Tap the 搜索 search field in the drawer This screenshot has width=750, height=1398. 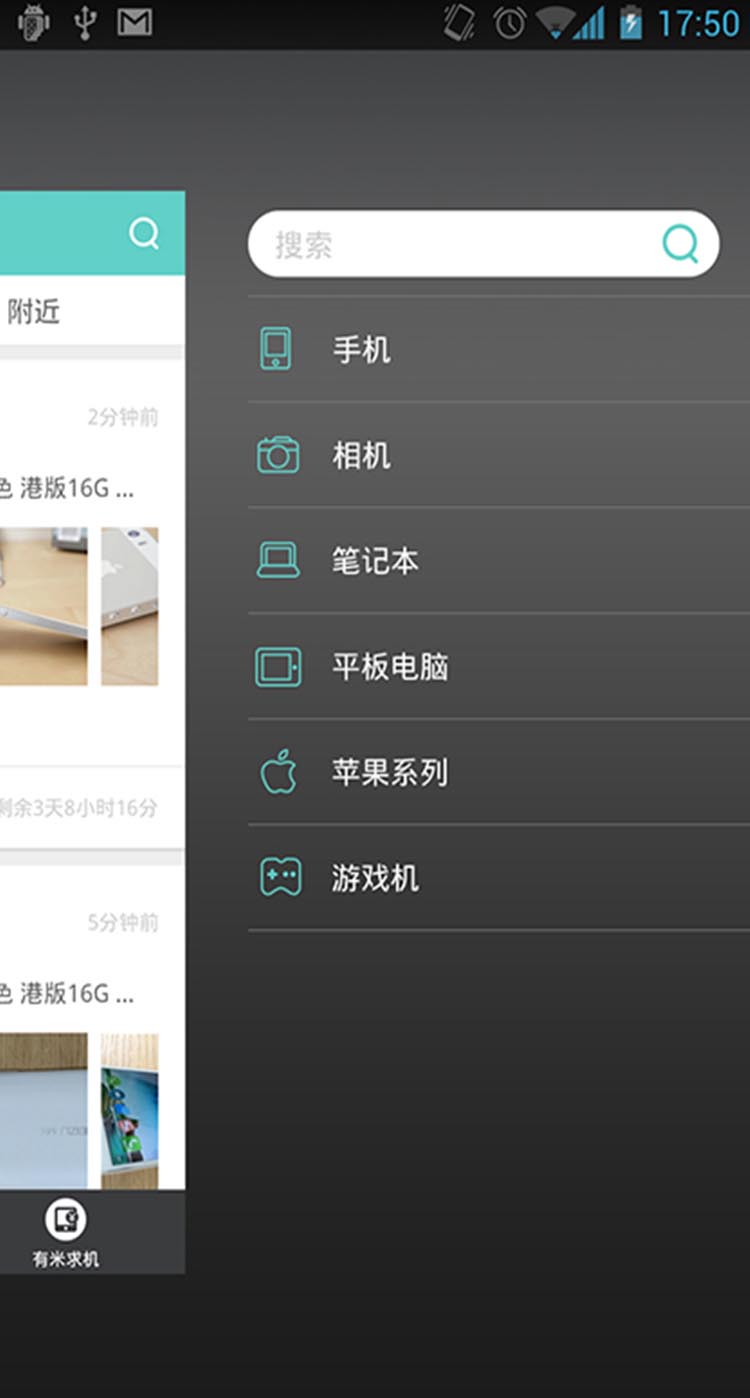[x=450, y=244]
